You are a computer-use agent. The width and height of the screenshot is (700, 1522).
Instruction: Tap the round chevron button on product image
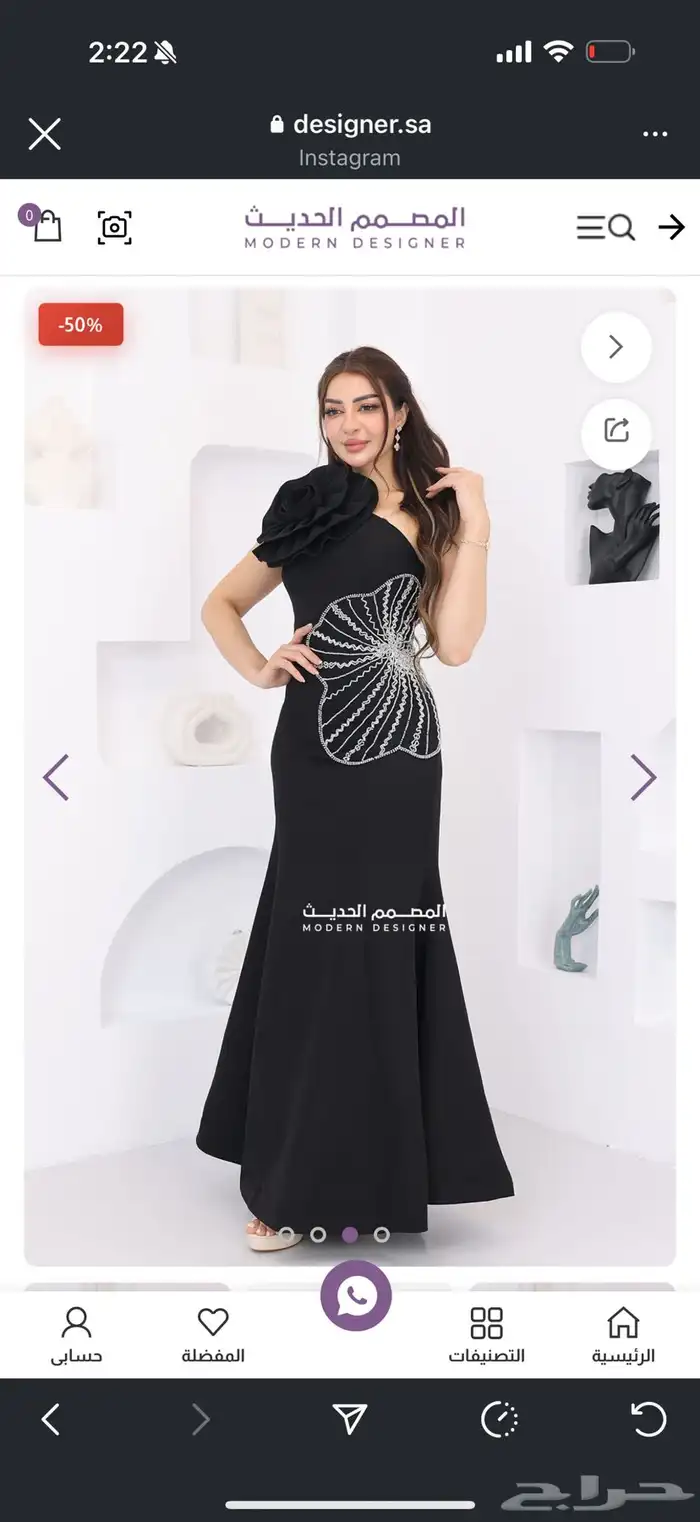click(616, 347)
